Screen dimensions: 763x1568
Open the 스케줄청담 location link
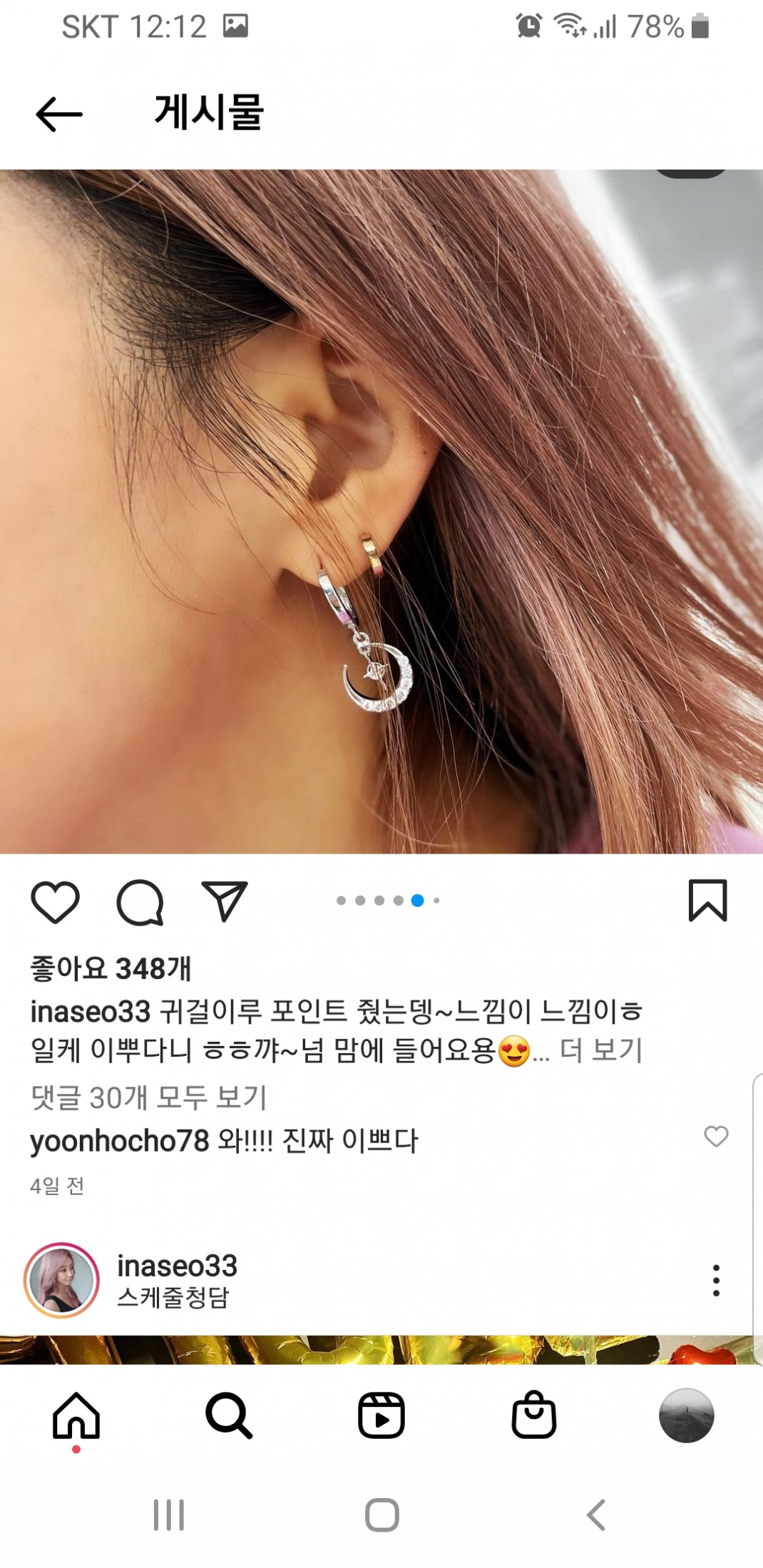[173, 1297]
